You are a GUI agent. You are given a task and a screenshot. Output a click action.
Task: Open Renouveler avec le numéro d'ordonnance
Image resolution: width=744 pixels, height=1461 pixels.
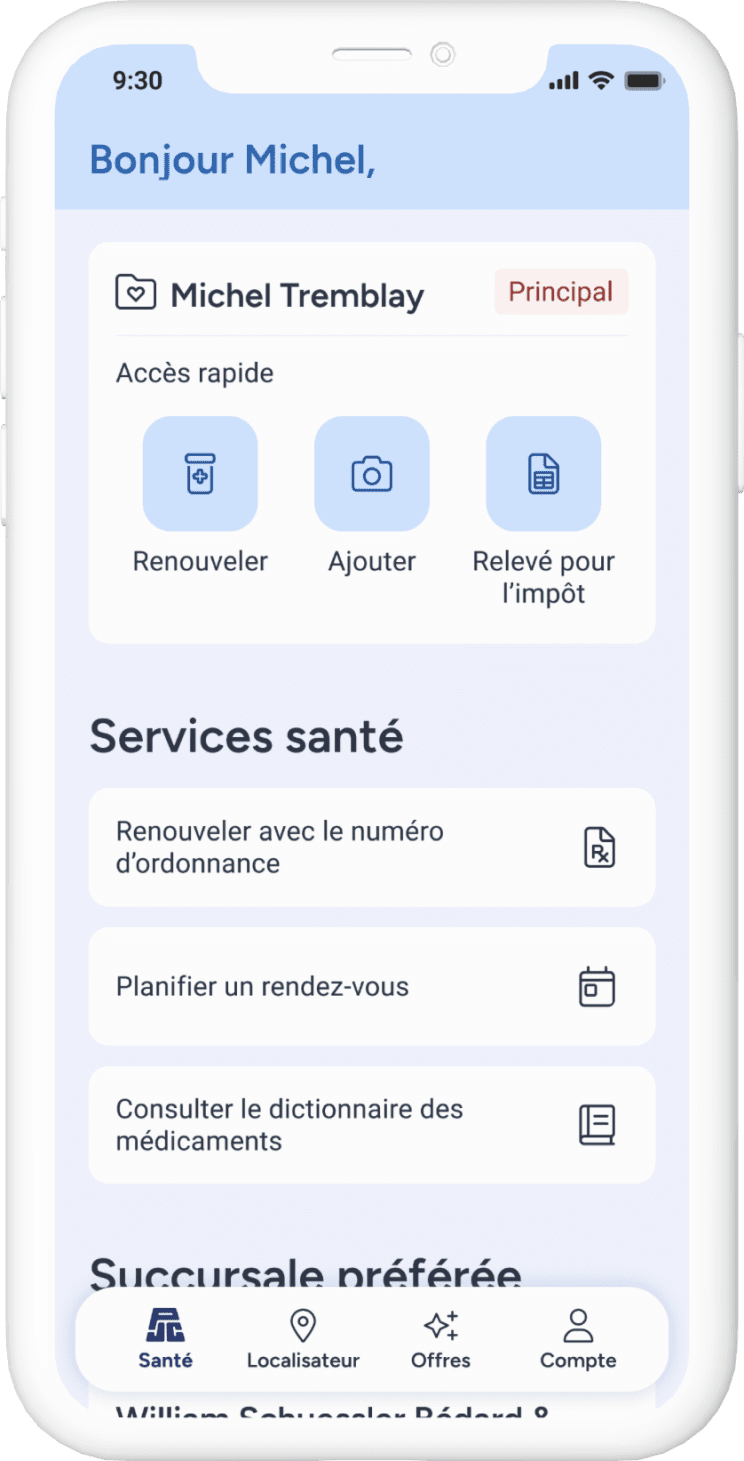coord(372,847)
